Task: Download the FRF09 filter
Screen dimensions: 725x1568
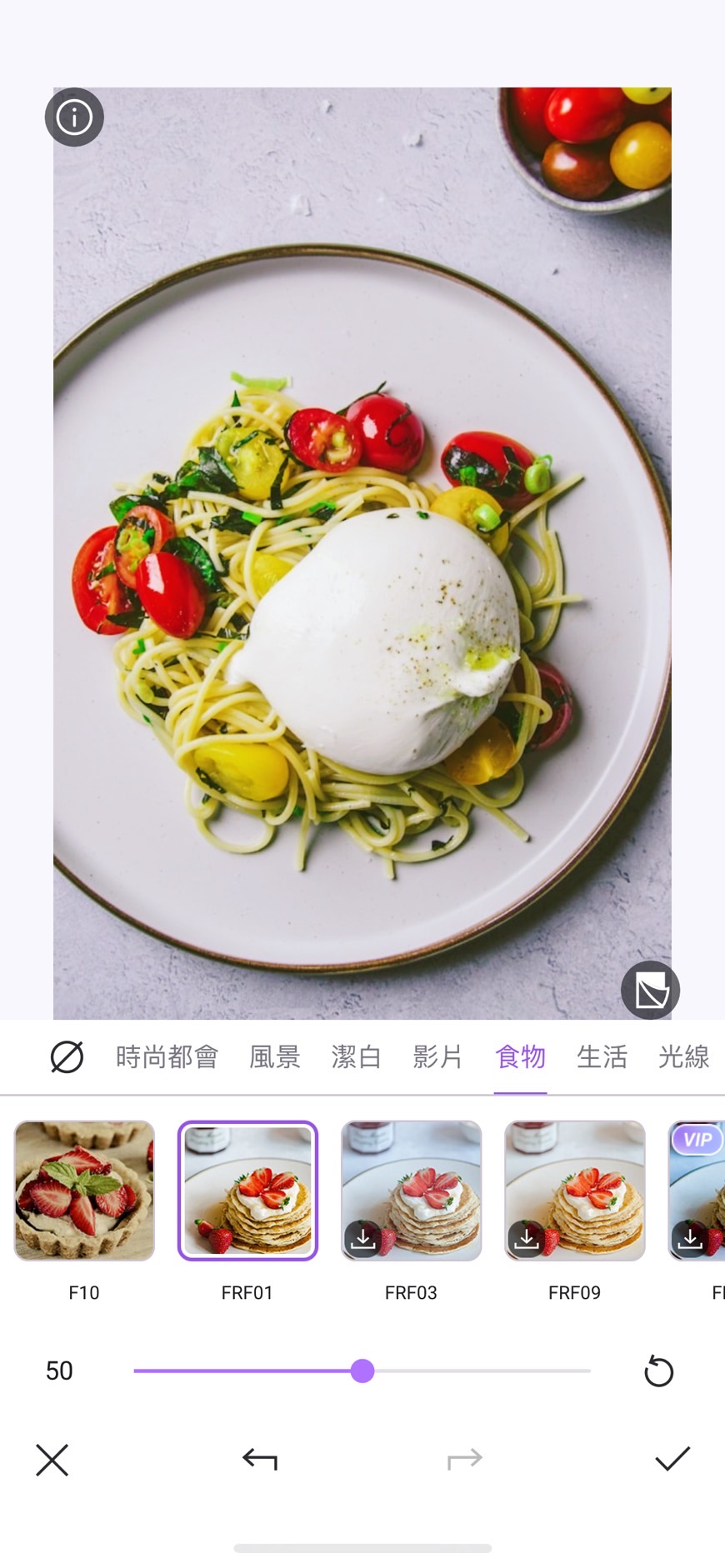Action: pyautogui.click(x=527, y=1239)
